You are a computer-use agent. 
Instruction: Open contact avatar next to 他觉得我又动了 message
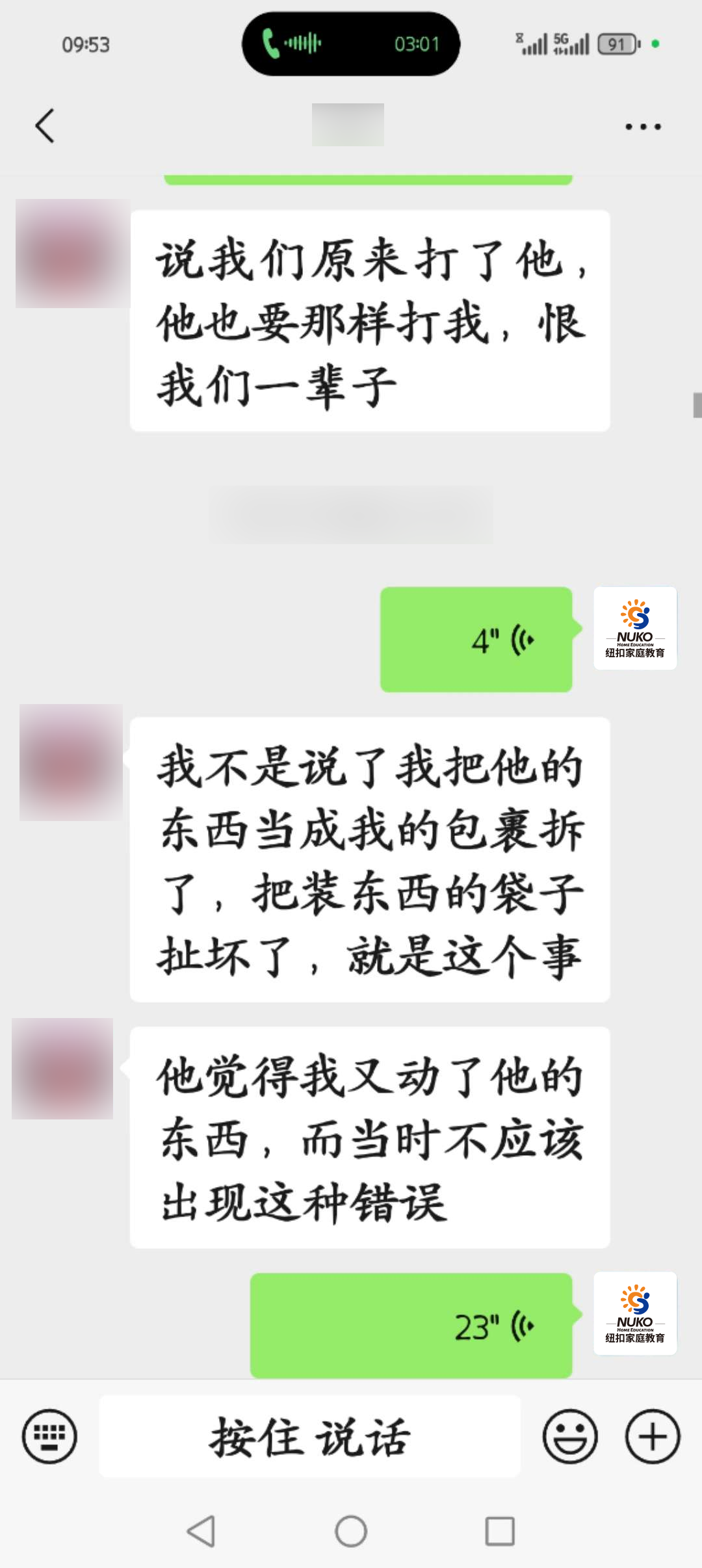(63, 1069)
